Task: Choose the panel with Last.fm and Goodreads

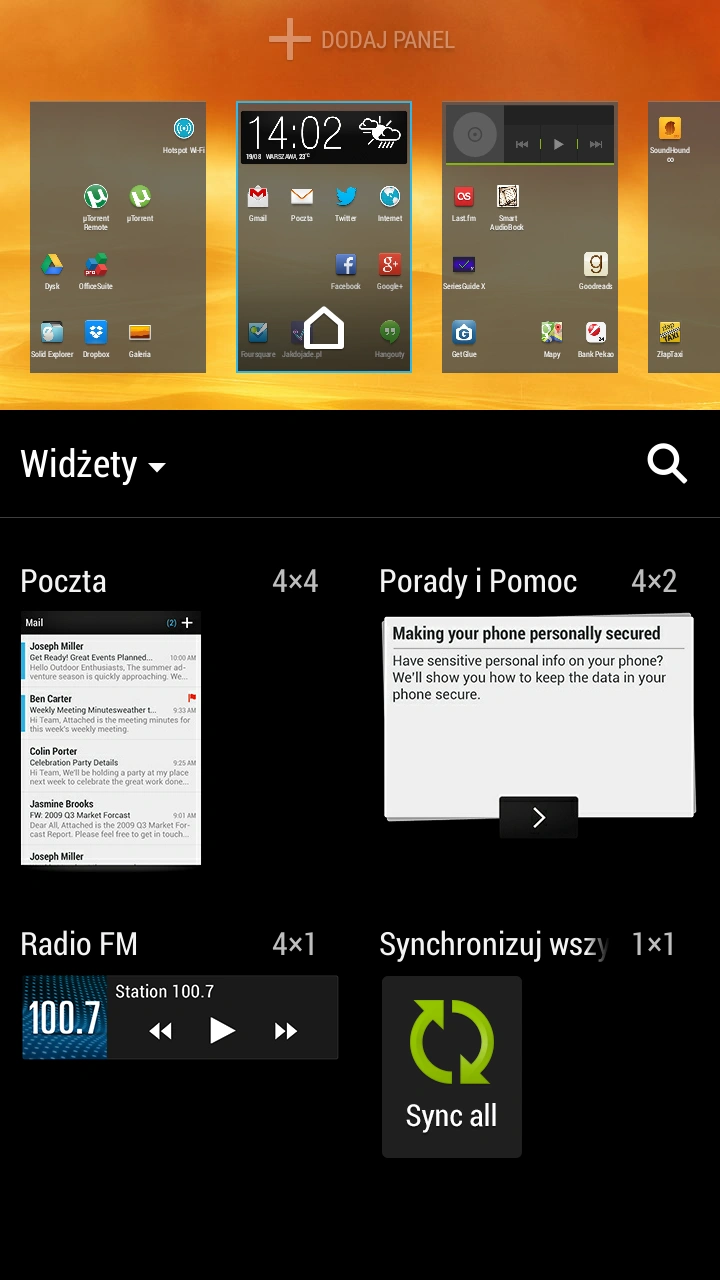Action: [530, 237]
